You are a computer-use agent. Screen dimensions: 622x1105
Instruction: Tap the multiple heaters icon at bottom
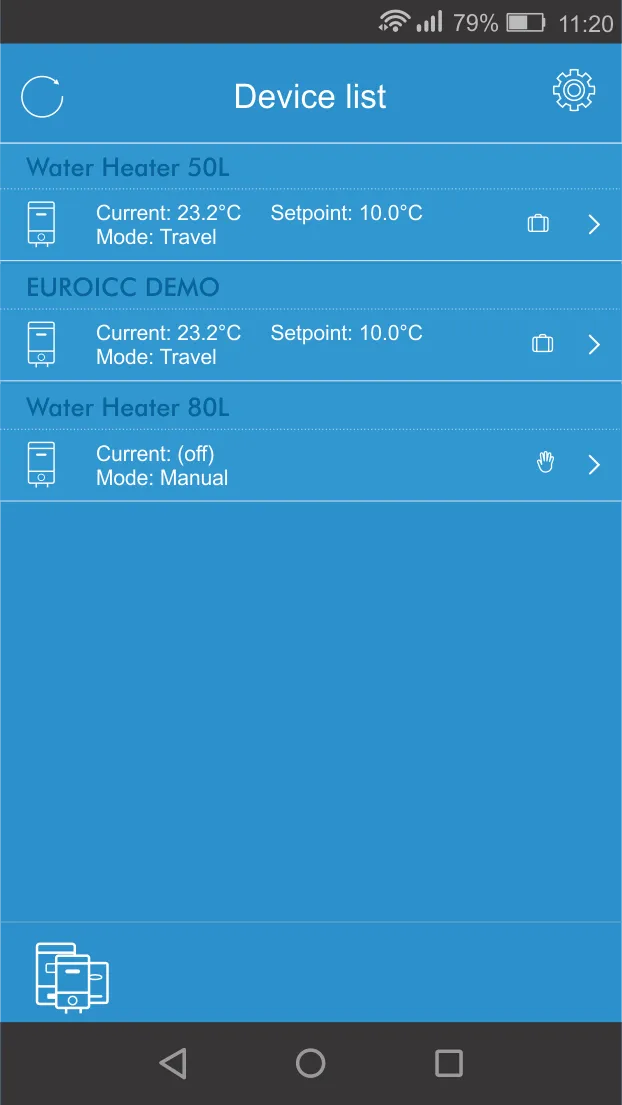click(x=71, y=975)
